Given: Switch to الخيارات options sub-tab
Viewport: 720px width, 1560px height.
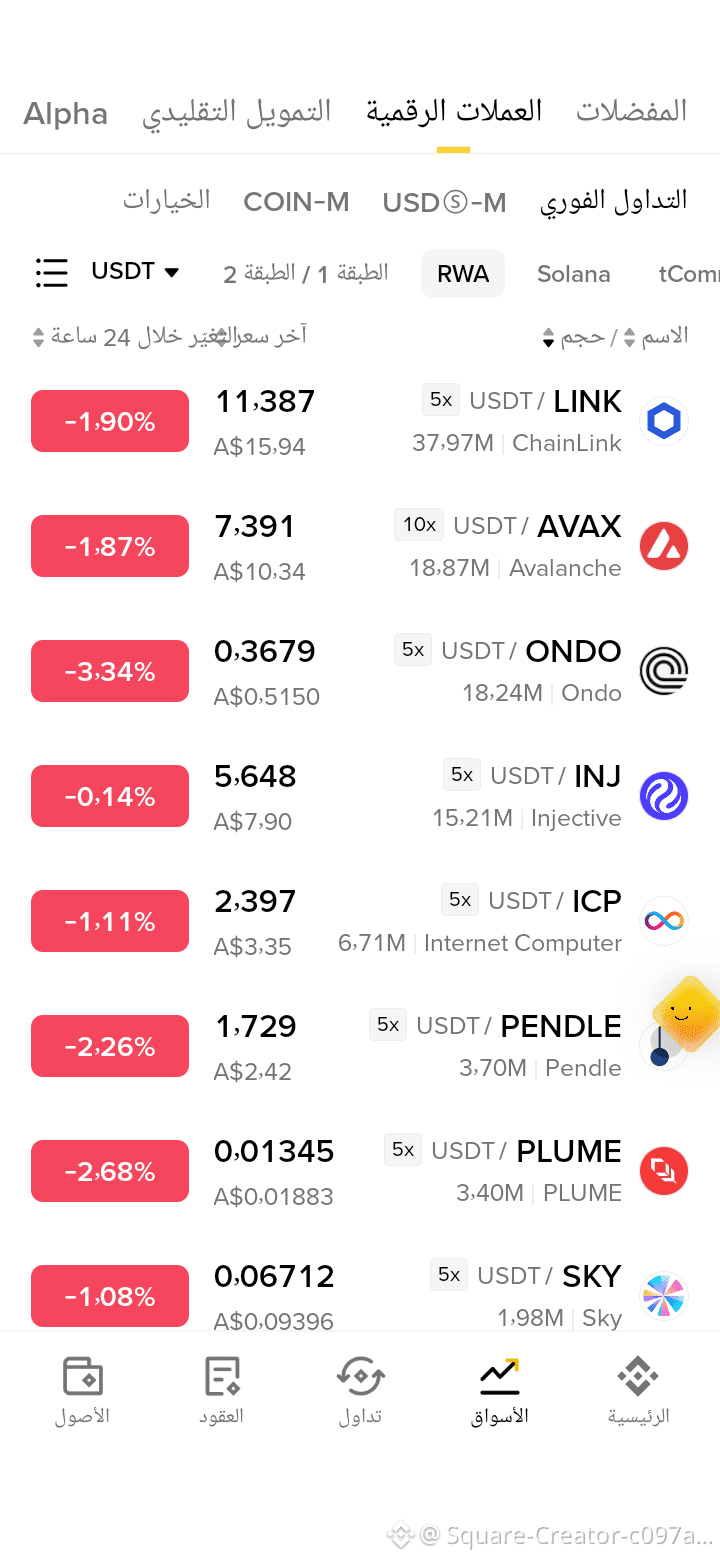Looking at the screenshot, I should click(167, 201).
